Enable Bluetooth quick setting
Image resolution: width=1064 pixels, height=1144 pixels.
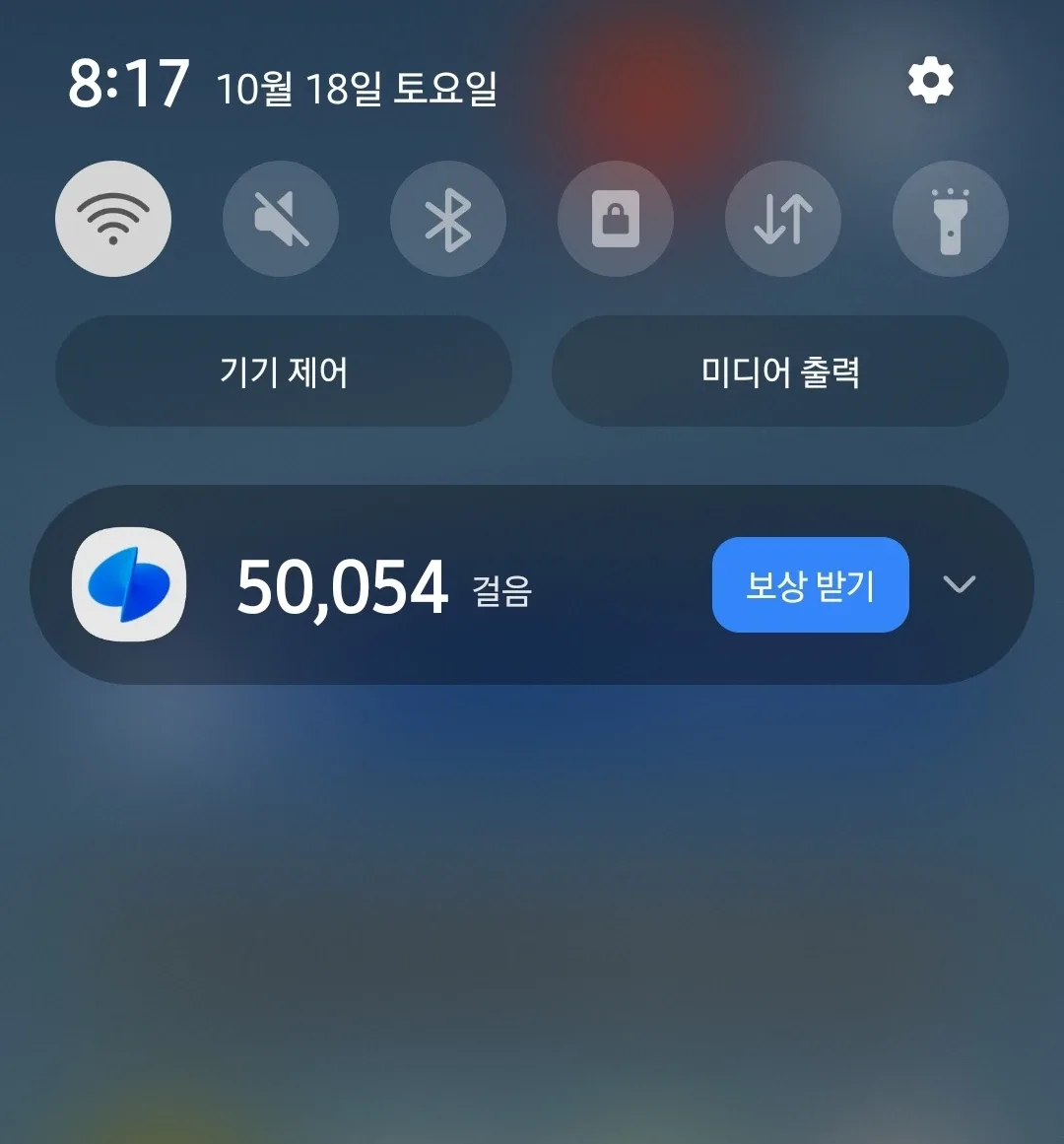(x=448, y=218)
